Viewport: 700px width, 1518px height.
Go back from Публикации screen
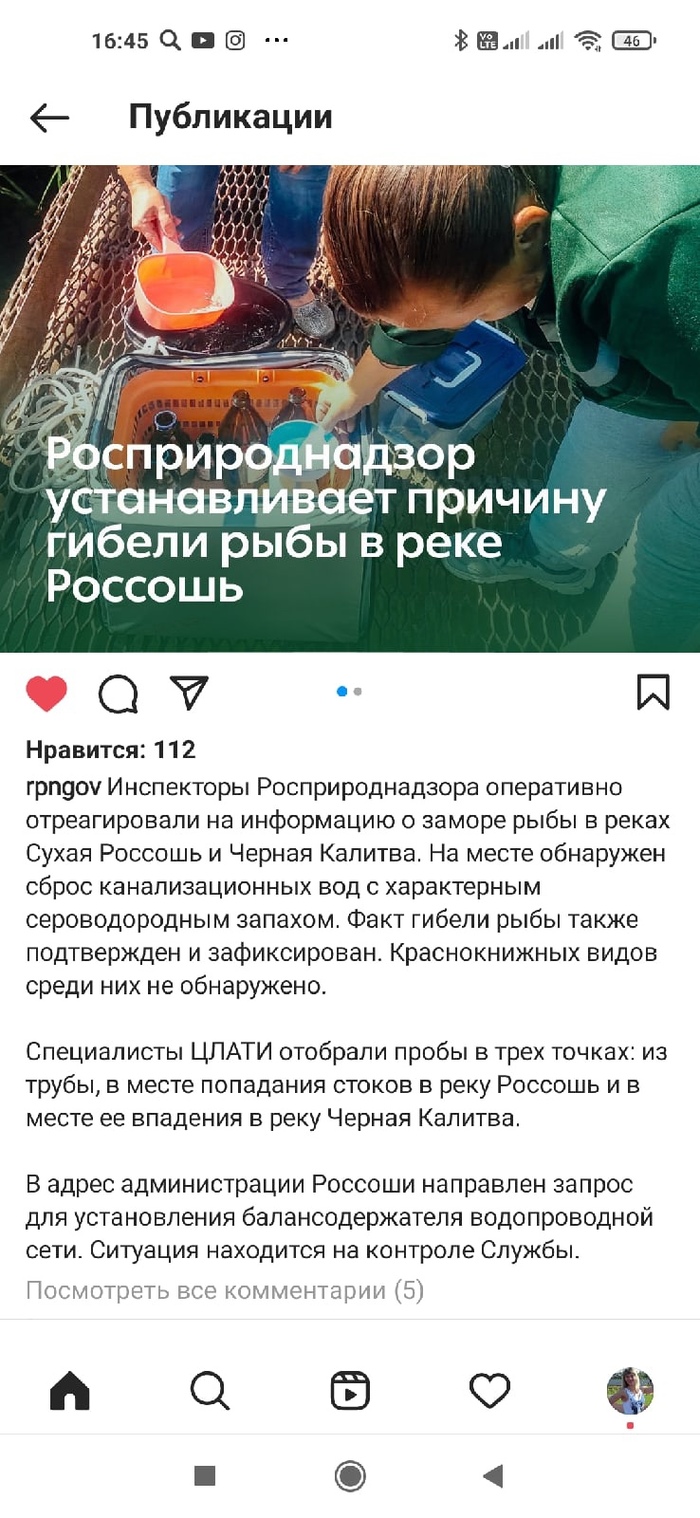coord(49,118)
